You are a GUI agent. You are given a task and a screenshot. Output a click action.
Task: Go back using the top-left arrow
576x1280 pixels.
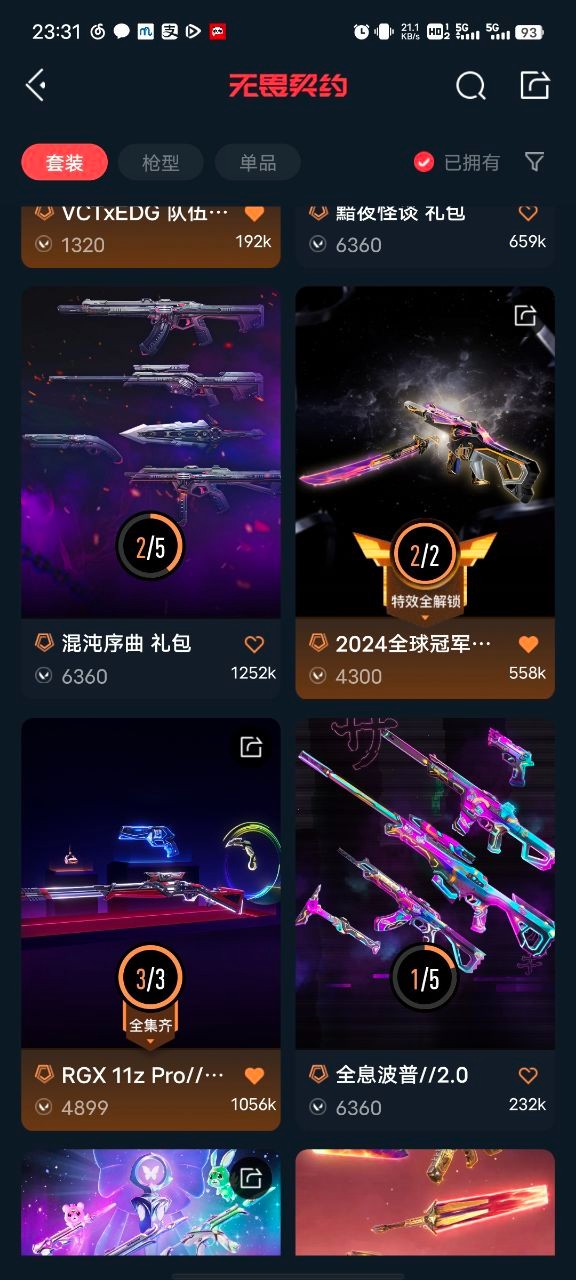(x=36, y=86)
